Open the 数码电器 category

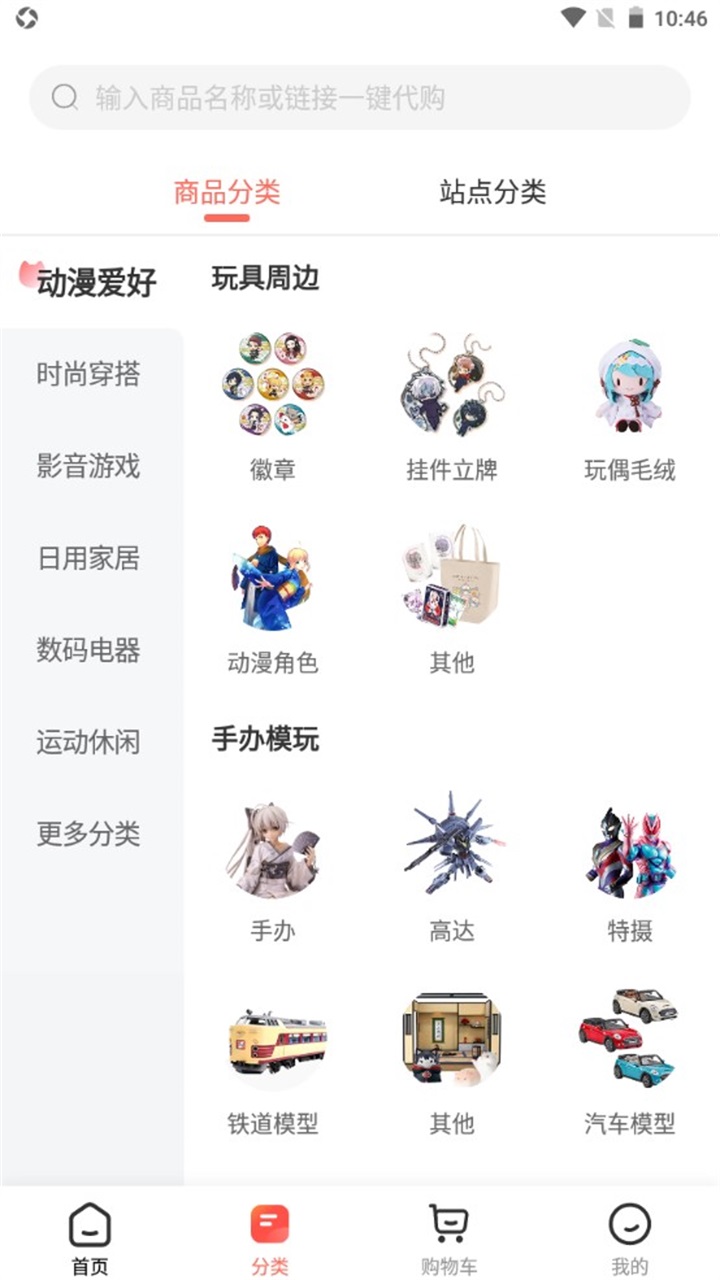click(x=89, y=650)
